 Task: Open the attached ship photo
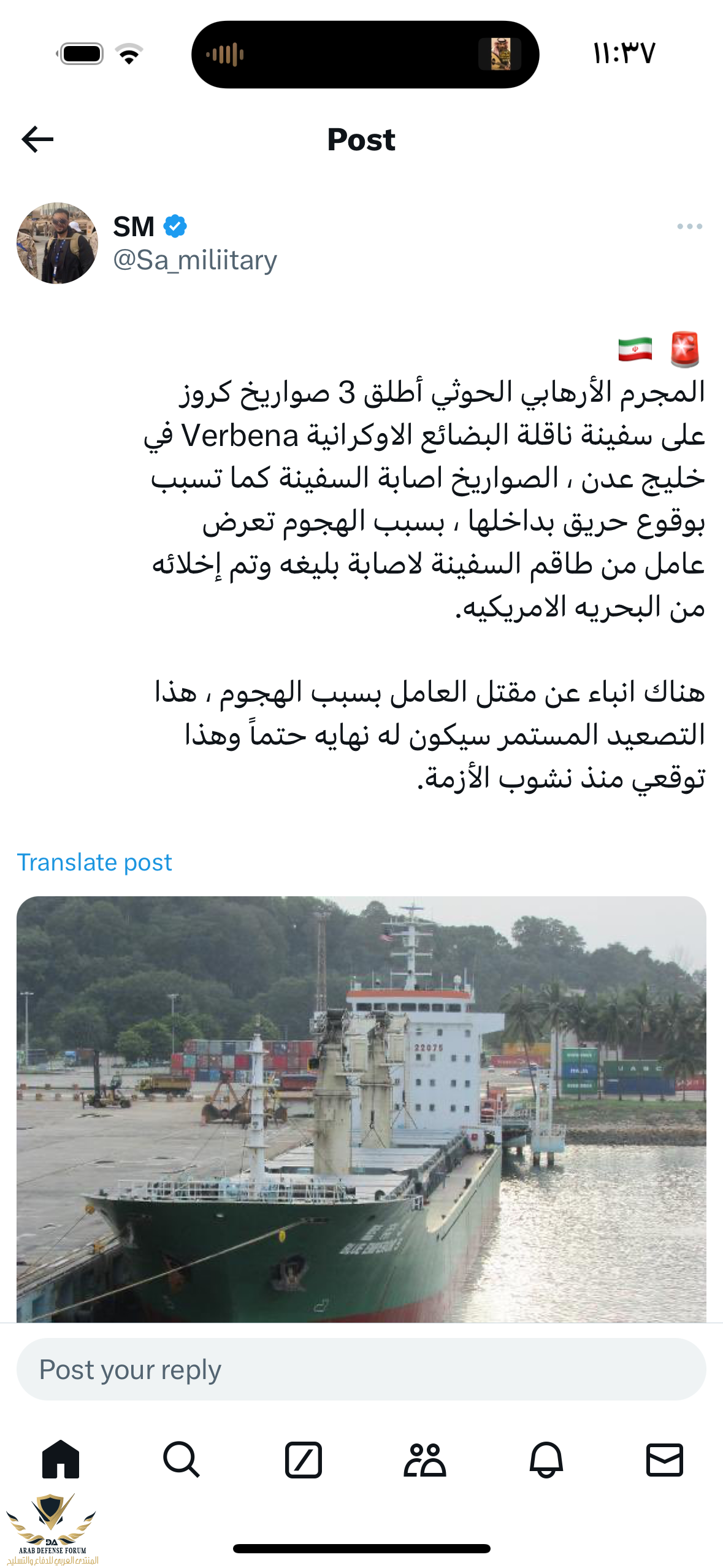coord(361,1108)
